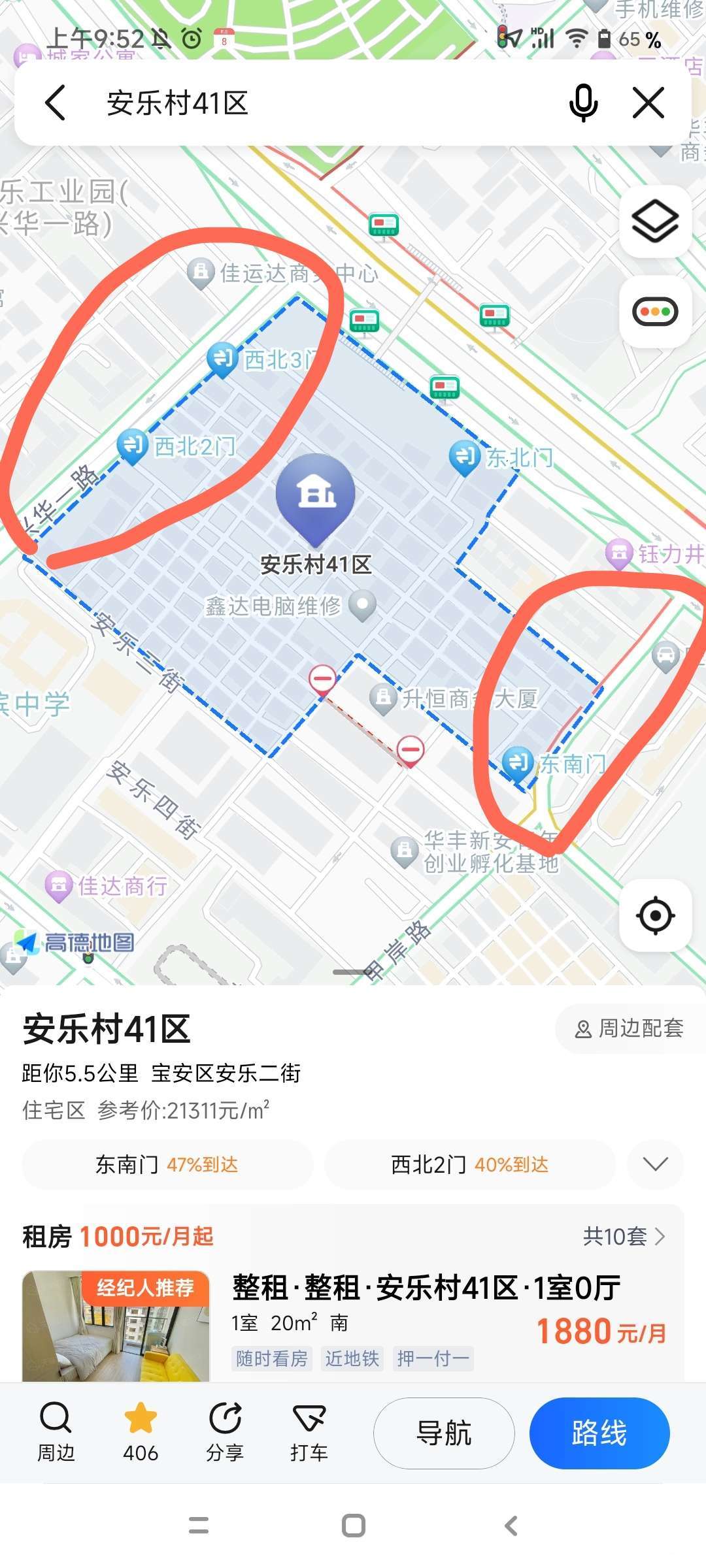Open 周边 nearby search
The image size is (706, 1568).
pos(56,1433)
